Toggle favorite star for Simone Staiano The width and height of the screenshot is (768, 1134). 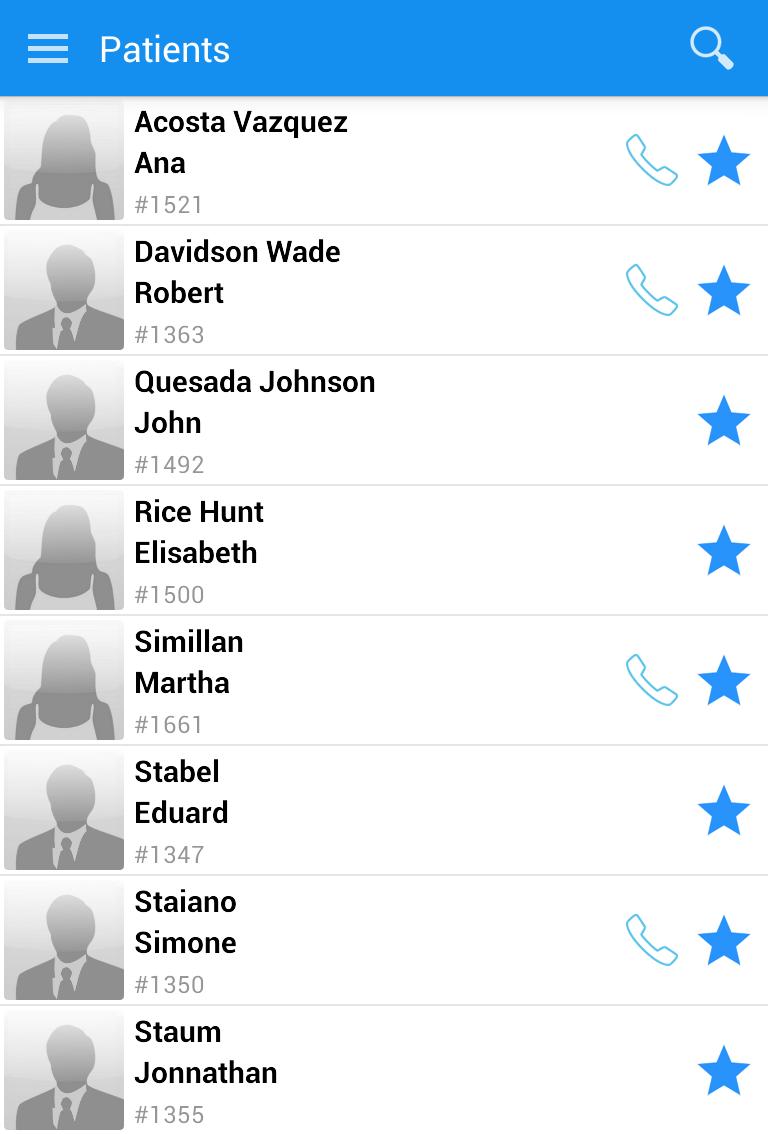pyautogui.click(x=723, y=941)
